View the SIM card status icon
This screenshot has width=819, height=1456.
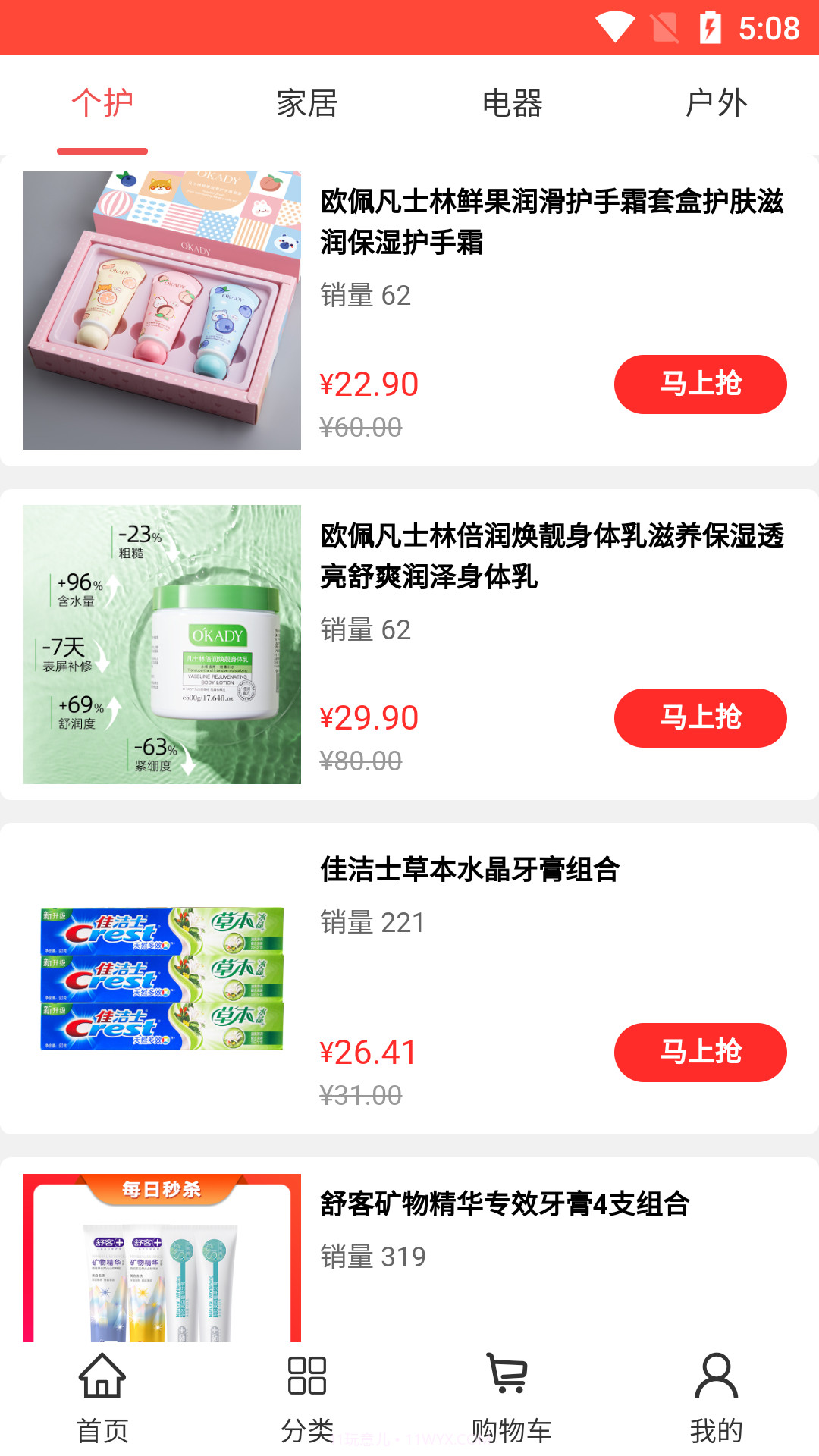665,25
